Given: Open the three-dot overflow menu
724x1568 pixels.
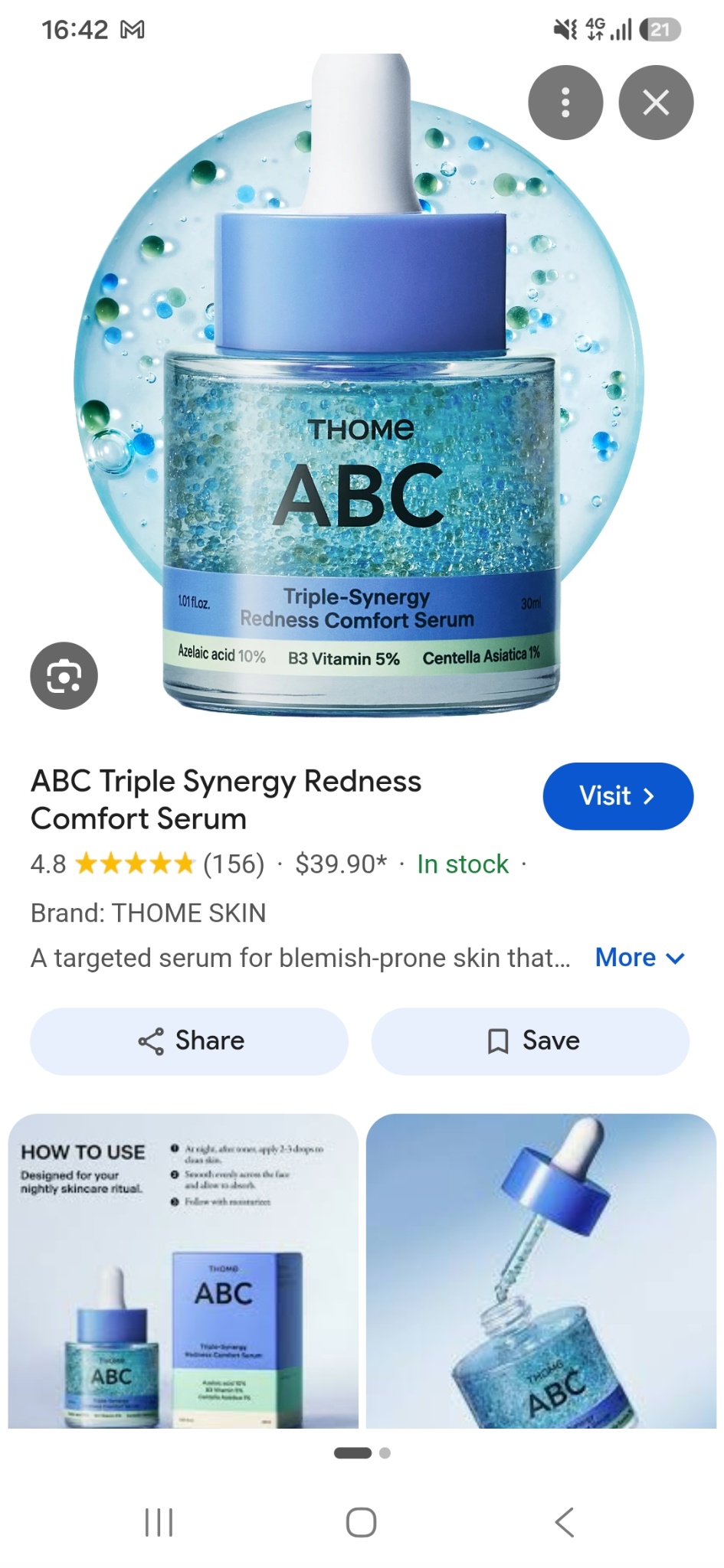Looking at the screenshot, I should [565, 103].
